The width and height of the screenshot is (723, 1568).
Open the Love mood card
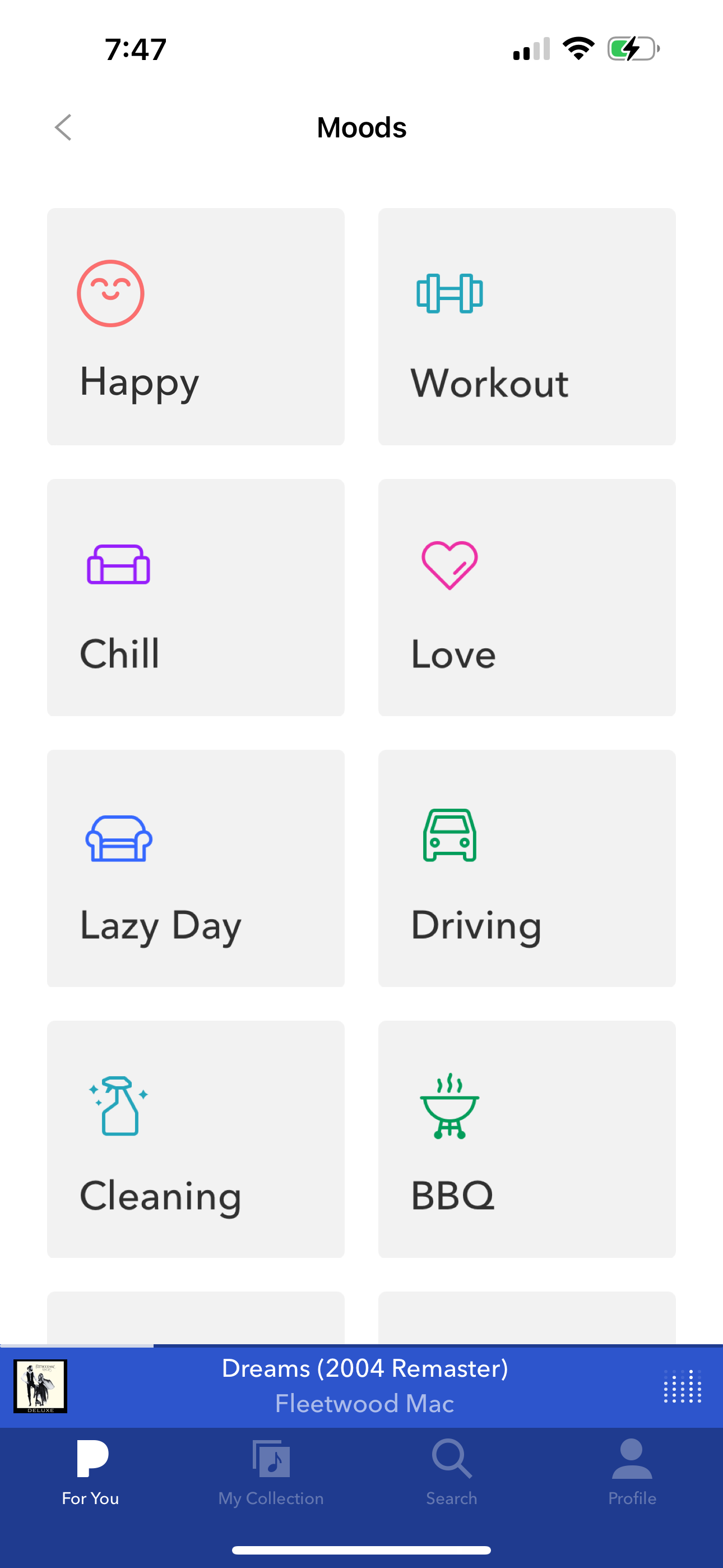pos(526,597)
